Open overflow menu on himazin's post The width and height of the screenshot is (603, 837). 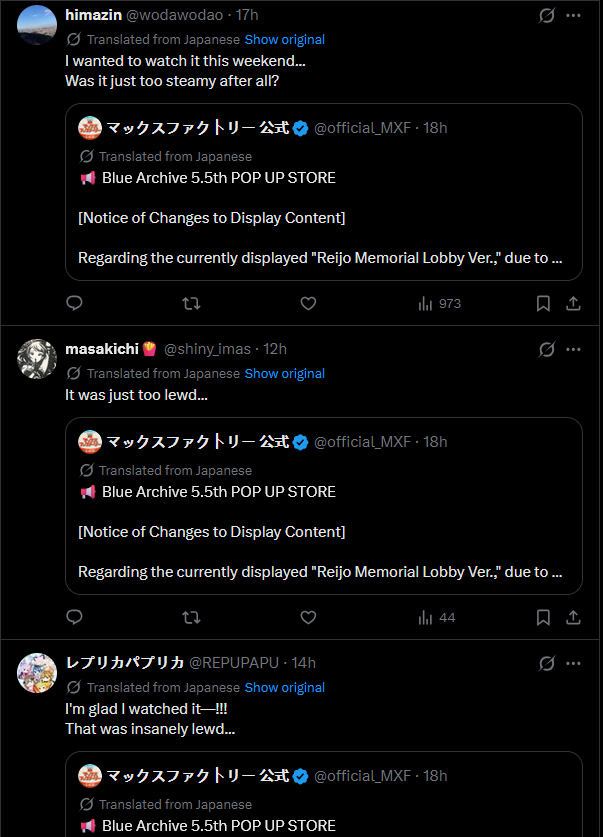(573, 15)
